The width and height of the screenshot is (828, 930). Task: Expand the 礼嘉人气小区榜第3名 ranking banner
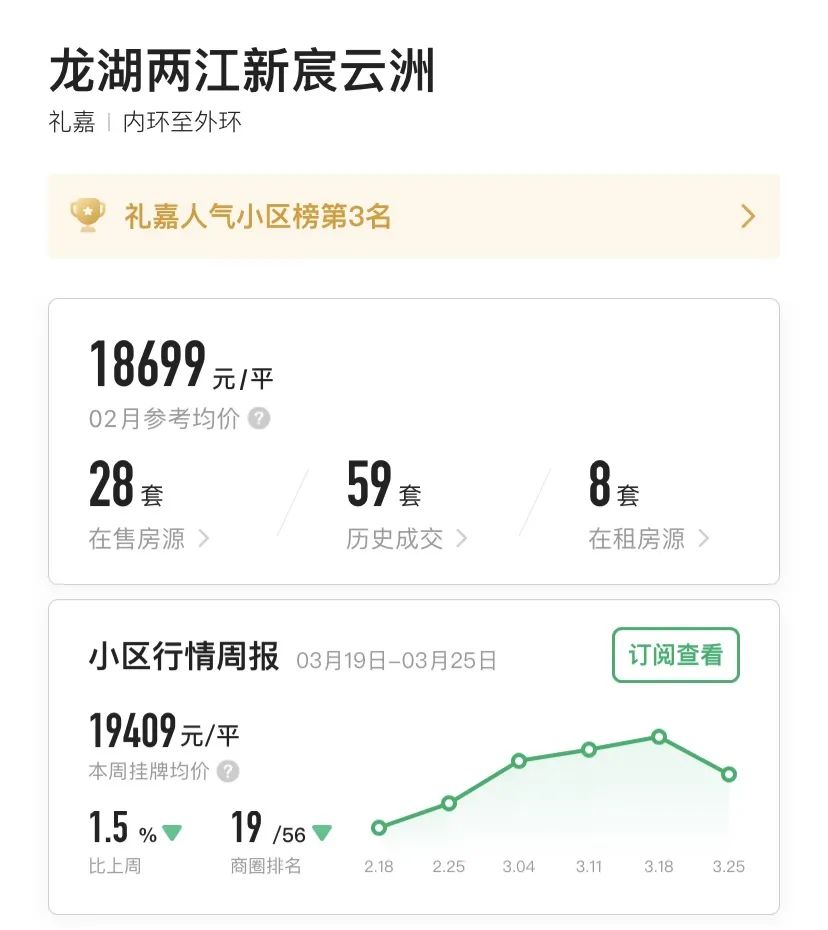[414, 215]
